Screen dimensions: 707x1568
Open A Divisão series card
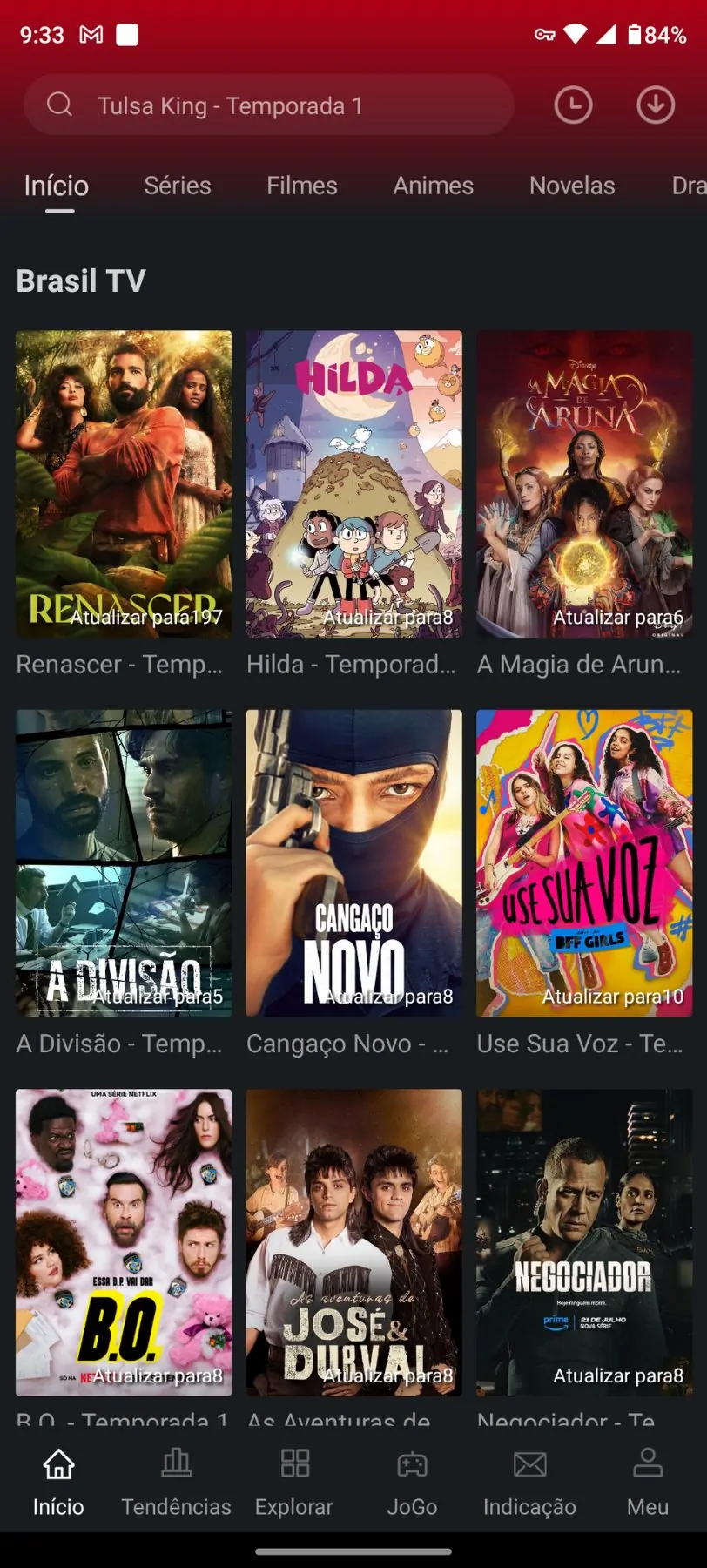(124, 862)
